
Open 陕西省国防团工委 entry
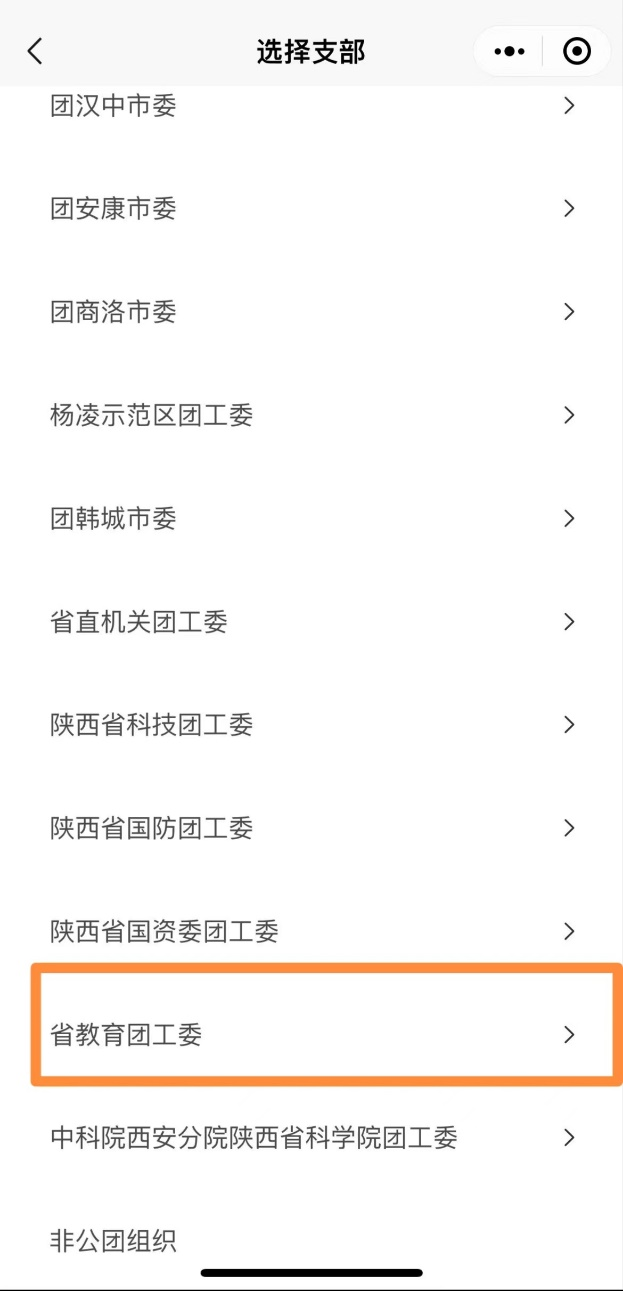click(311, 828)
